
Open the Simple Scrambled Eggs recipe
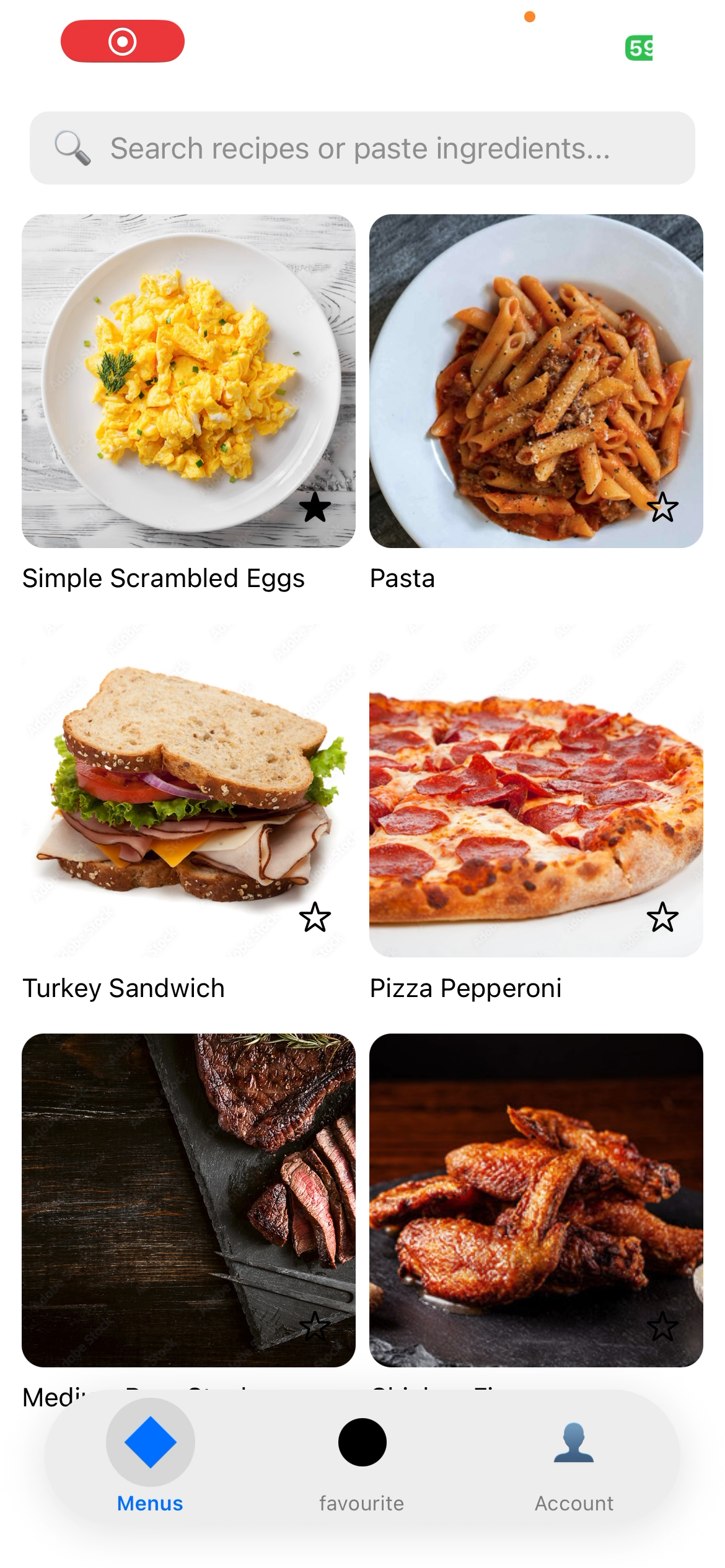pos(188,380)
